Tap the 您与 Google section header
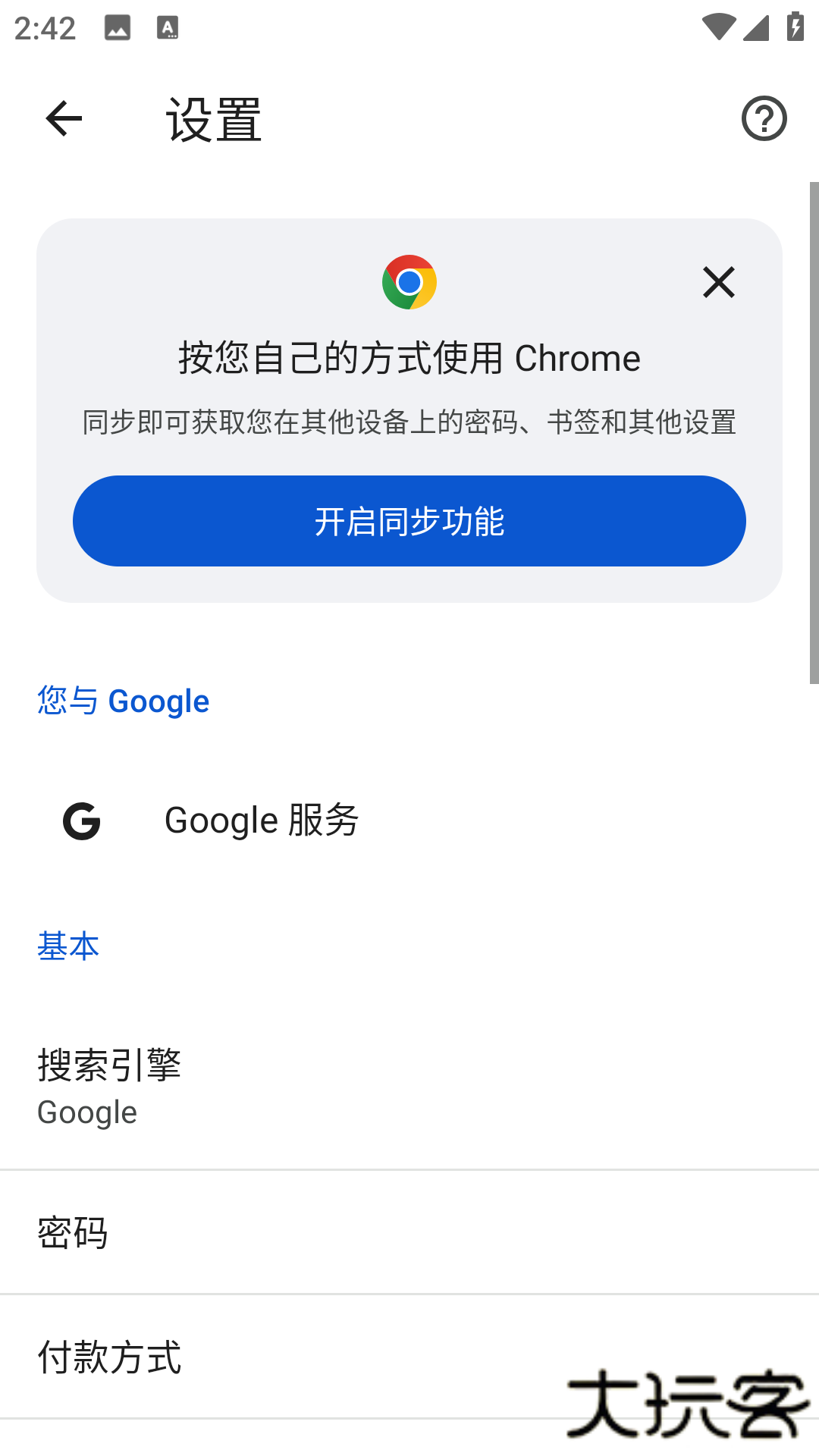The image size is (819, 1456). click(122, 701)
